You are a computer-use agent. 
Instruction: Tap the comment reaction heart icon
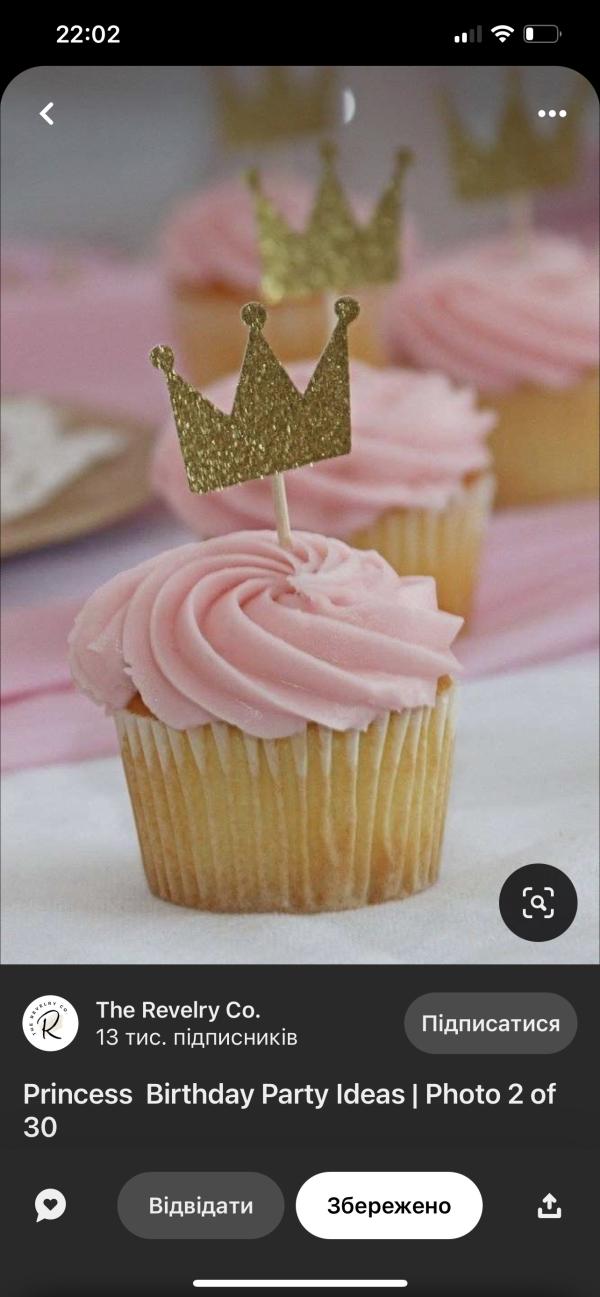click(x=50, y=1206)
